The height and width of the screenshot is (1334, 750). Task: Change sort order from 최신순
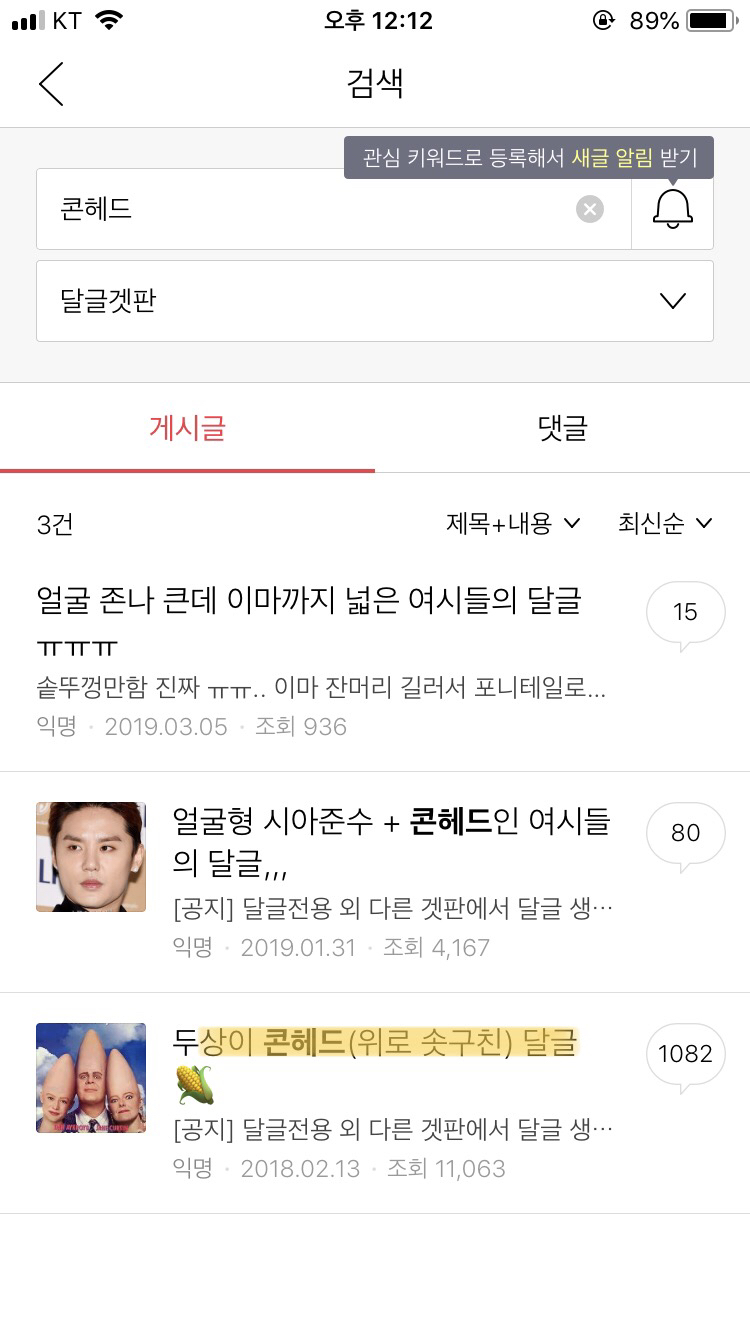pos(664,523)
